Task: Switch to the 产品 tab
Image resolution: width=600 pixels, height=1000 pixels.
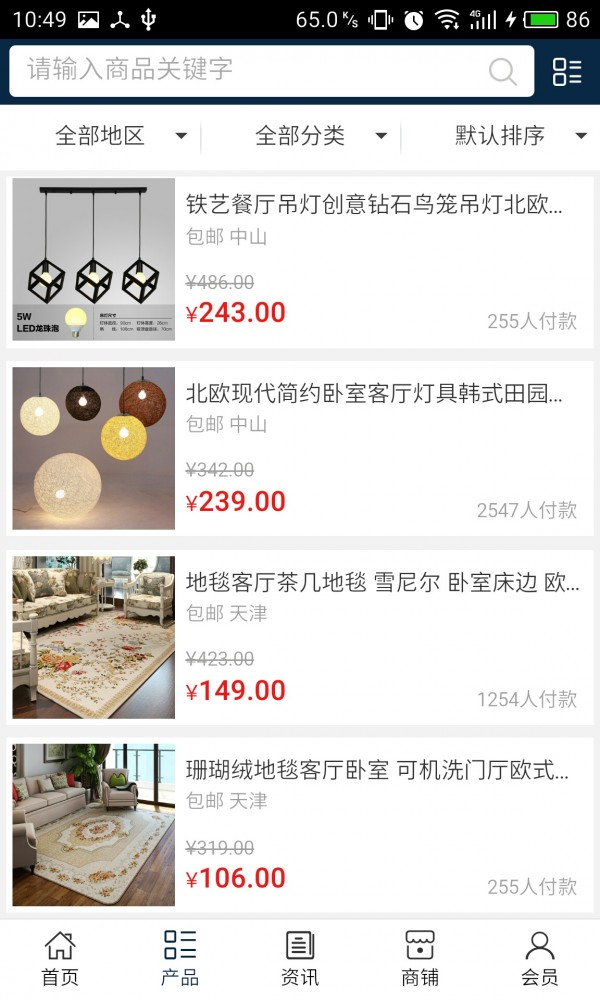Action: click(x=180, y=958)
